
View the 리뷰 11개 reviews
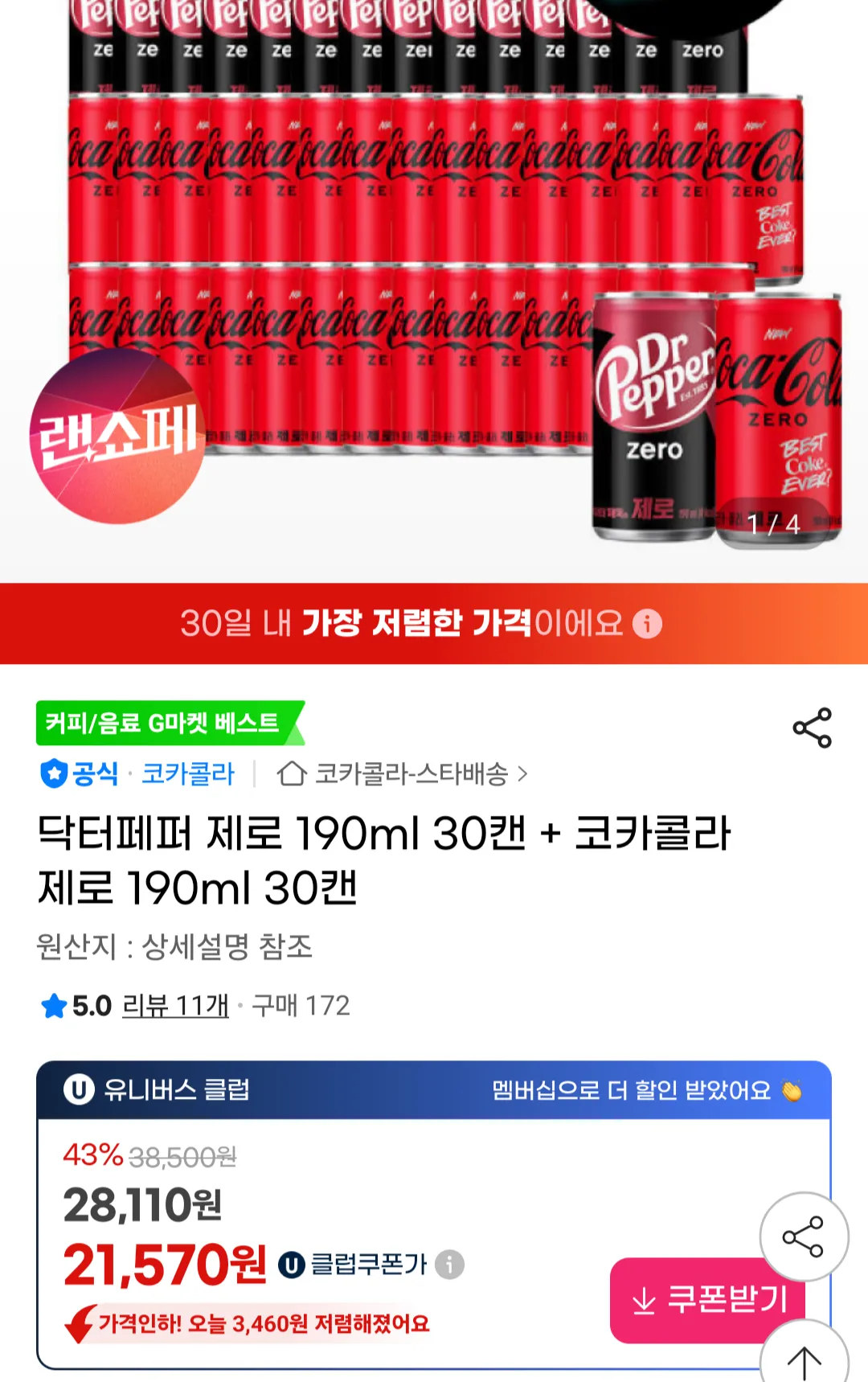[x=175, y=1006]
